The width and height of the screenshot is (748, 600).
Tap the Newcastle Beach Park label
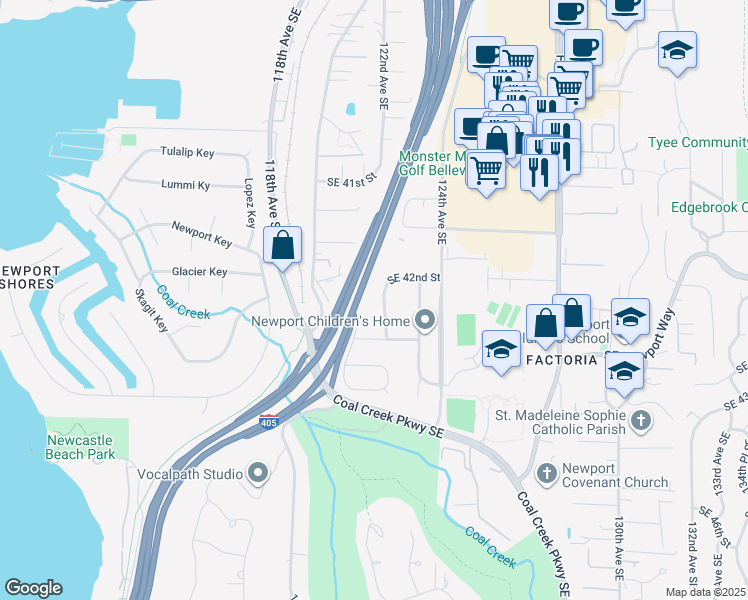point(80,447)
